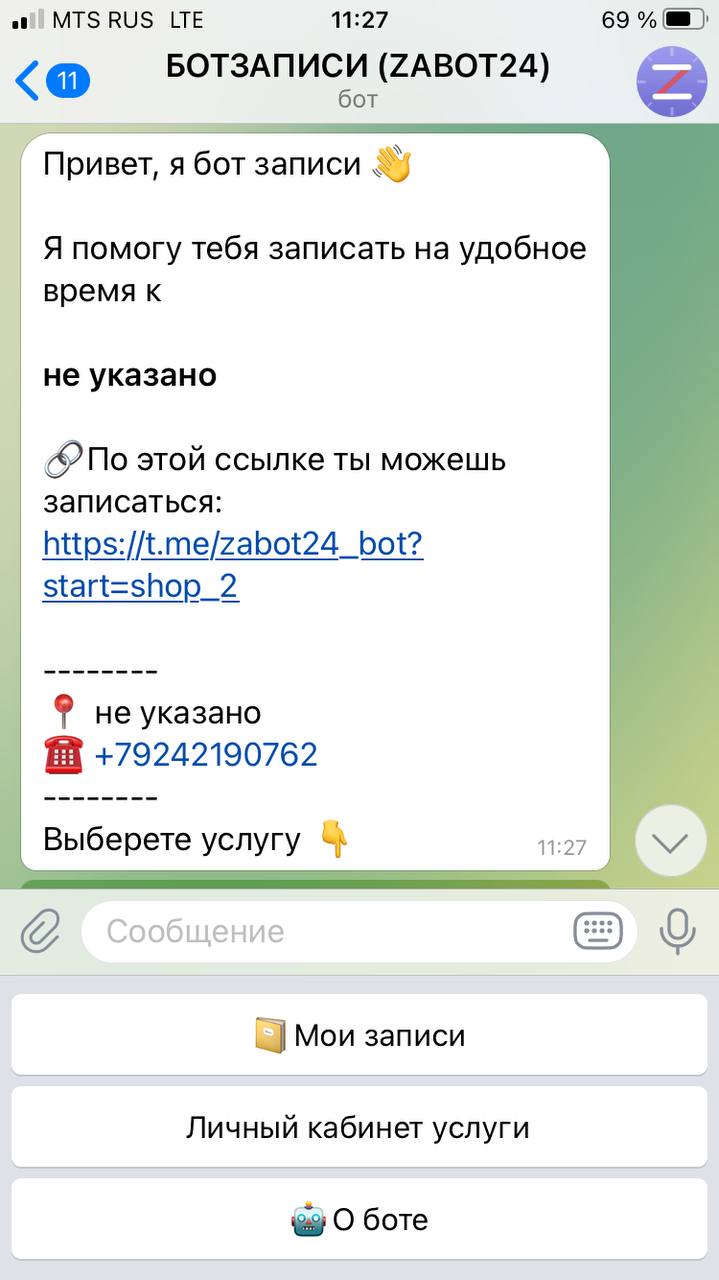Open the ZABOT24 bot profile avatar

tap(671, 80)
